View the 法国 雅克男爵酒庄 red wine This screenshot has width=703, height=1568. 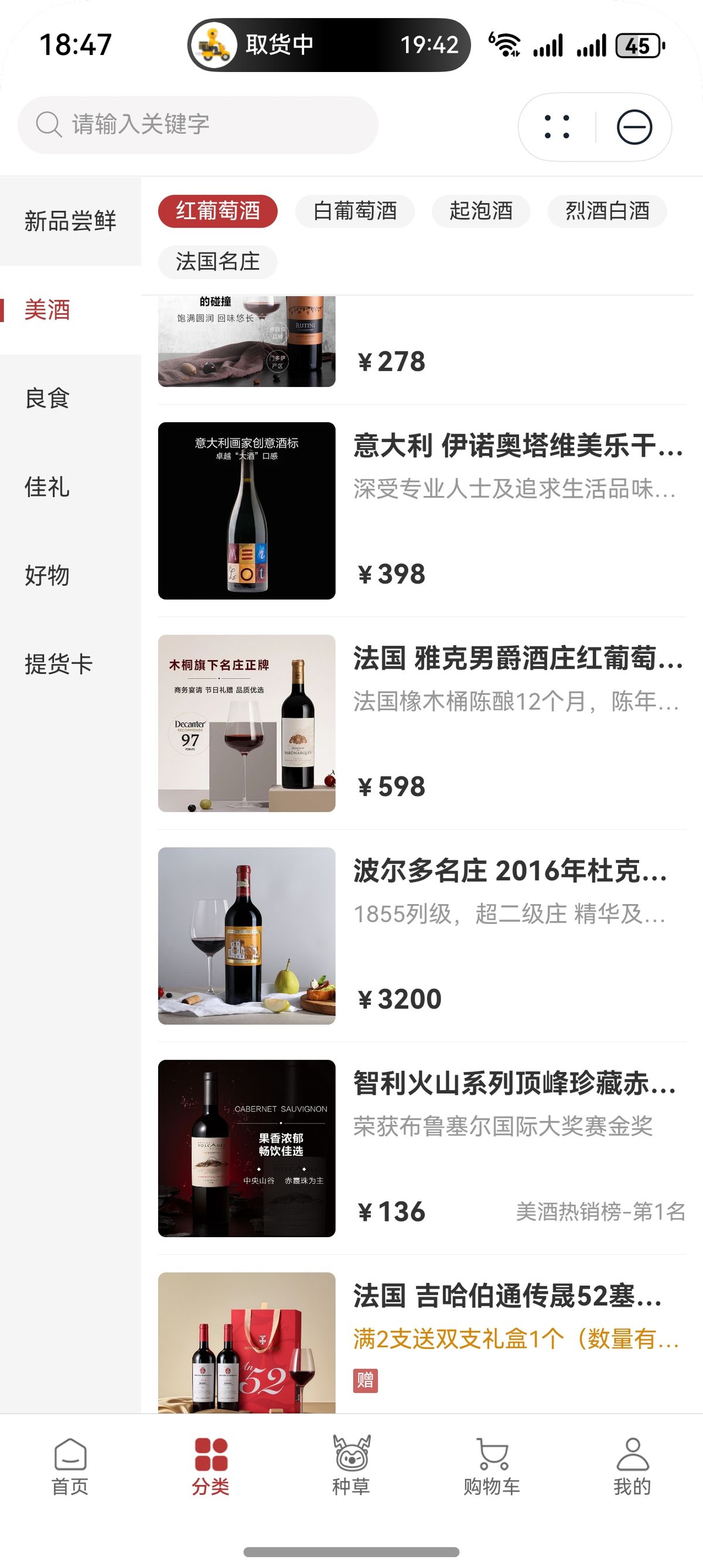coord(518,659)
